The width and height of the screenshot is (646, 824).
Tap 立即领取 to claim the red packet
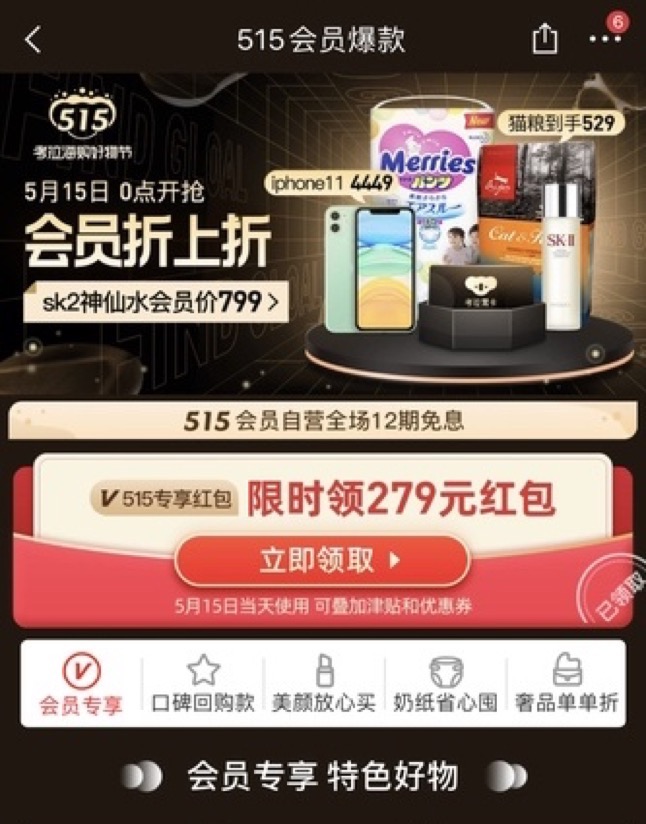coord(321,560)
